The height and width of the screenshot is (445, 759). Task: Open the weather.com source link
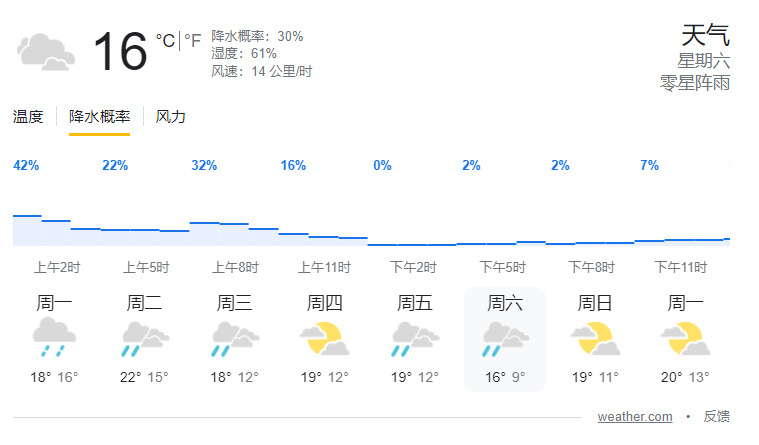pyautogui.click(x=635, y=417)
